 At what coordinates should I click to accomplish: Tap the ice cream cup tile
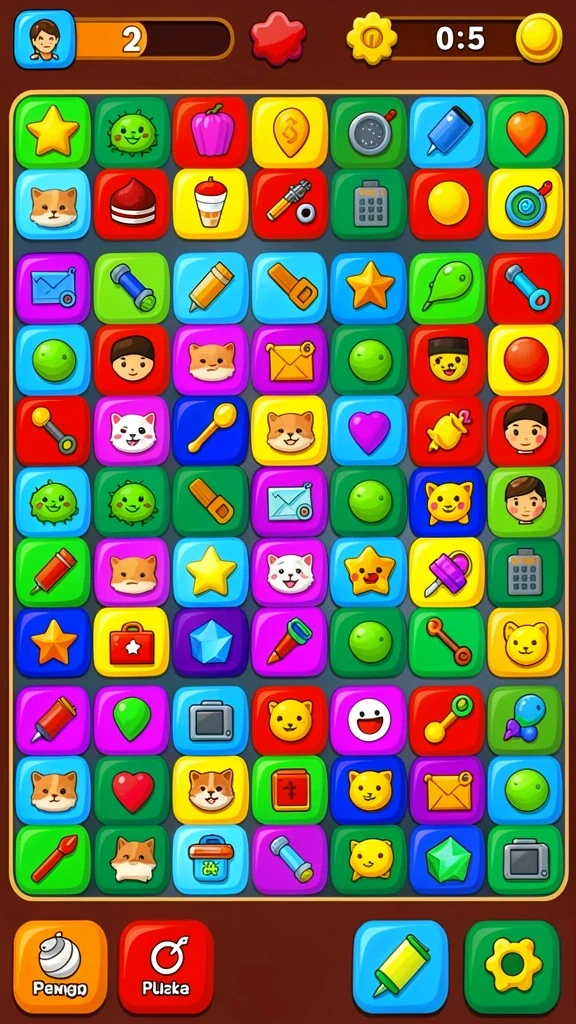pos(211,204)
